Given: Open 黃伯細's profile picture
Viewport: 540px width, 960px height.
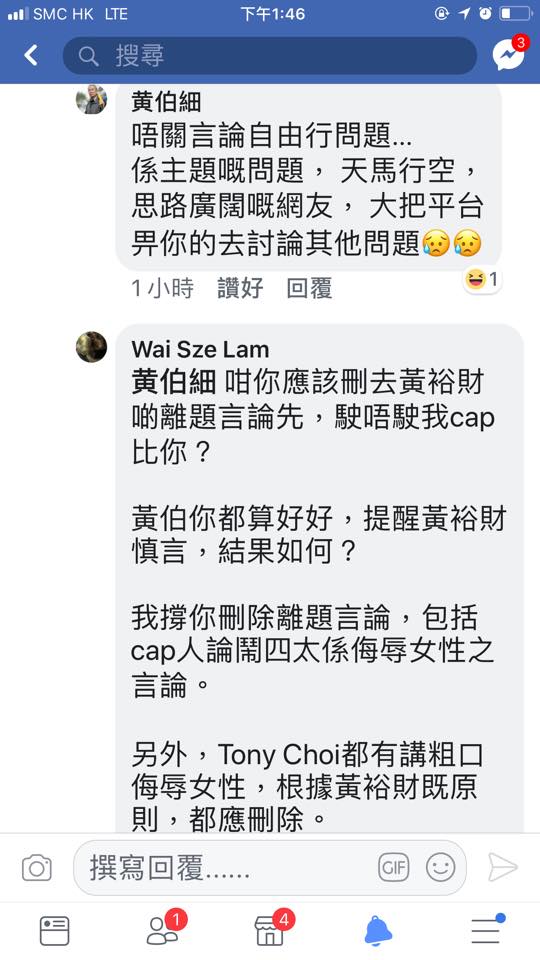Looking at the screenshot, I should (91, 99).
